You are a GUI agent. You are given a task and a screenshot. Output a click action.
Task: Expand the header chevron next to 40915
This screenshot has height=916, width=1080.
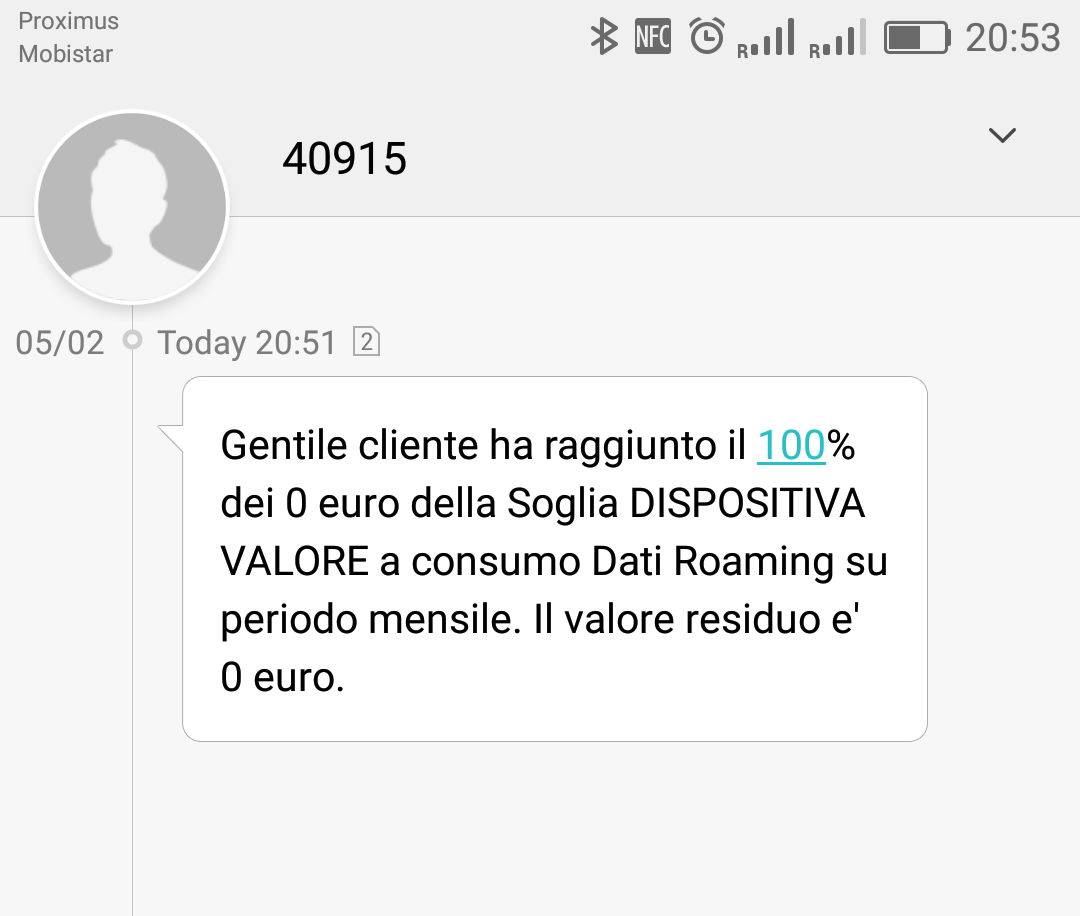(x=1001, y=136)
